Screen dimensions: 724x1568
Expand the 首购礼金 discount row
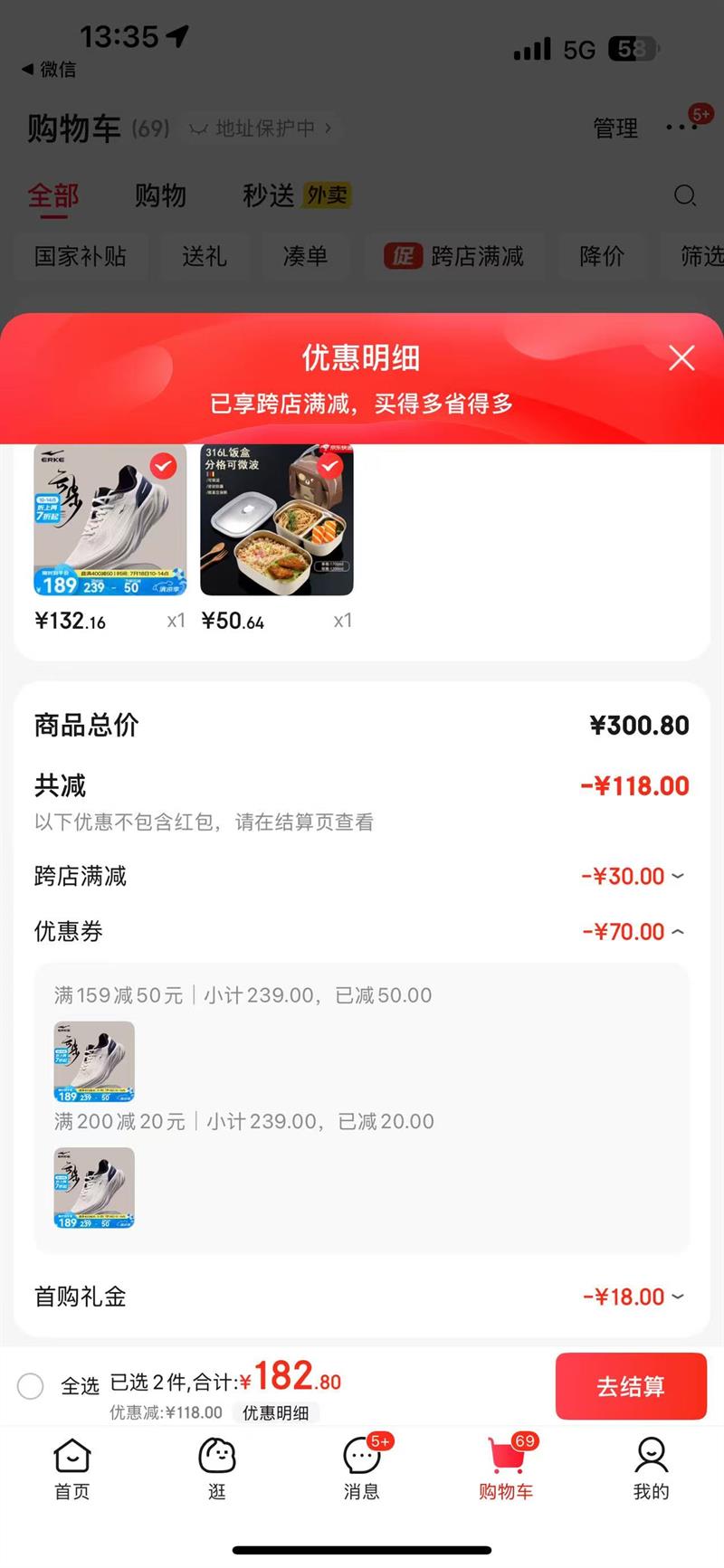[x=678, y=1297]
